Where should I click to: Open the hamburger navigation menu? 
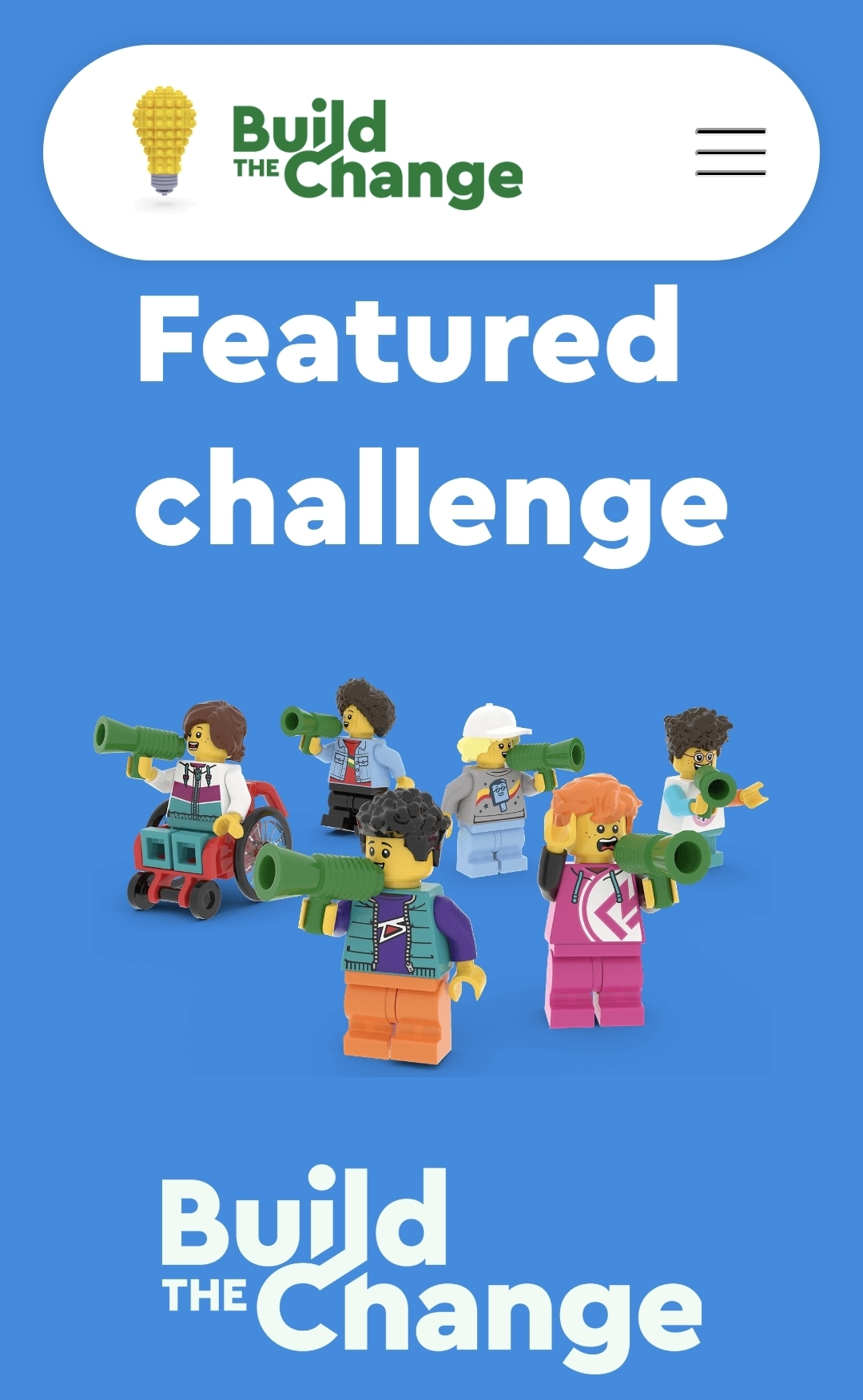click(730, 152)
